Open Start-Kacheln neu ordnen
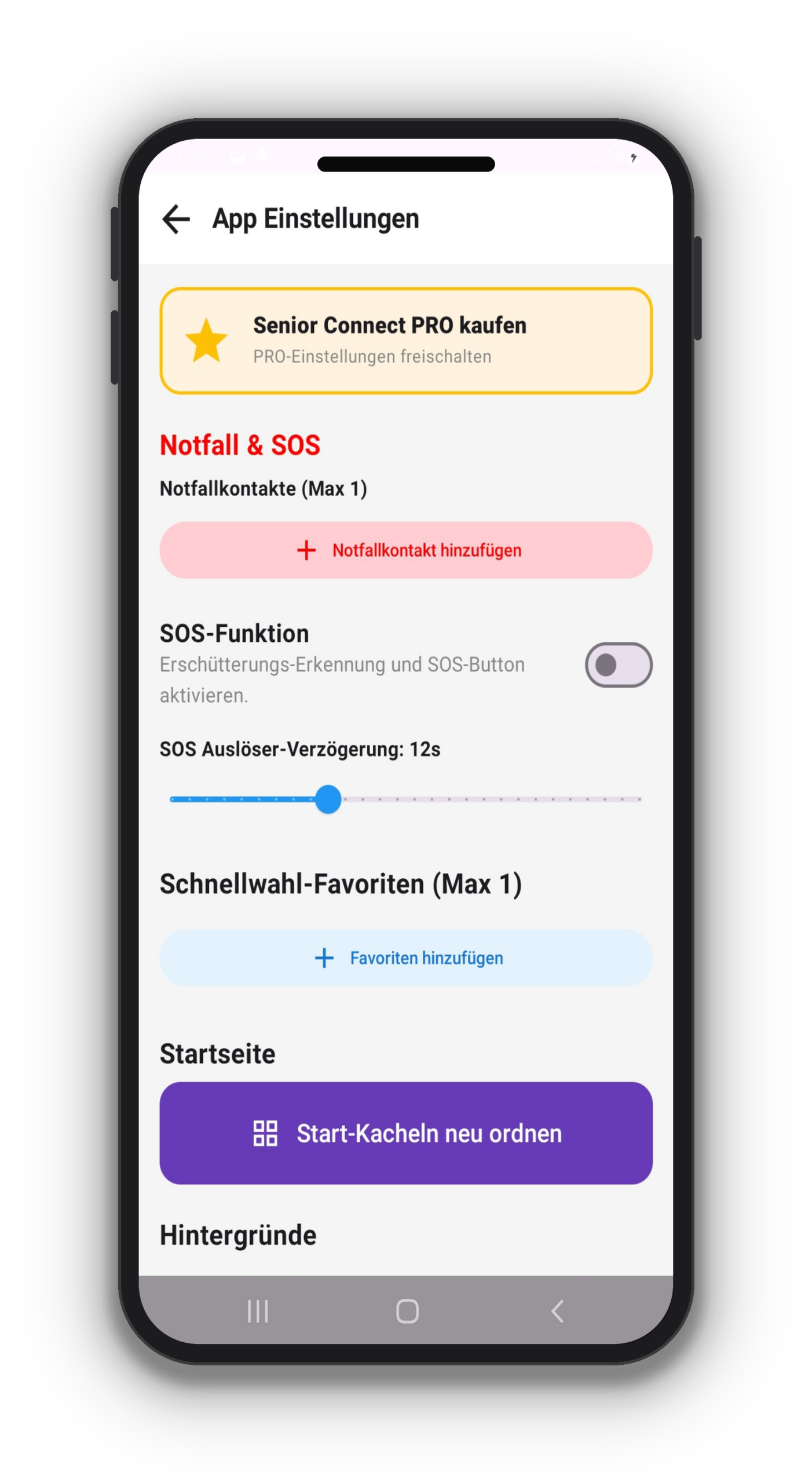Image resolution: width=812 pixels, height=1483 pixels. click(x=405, y=1133)
